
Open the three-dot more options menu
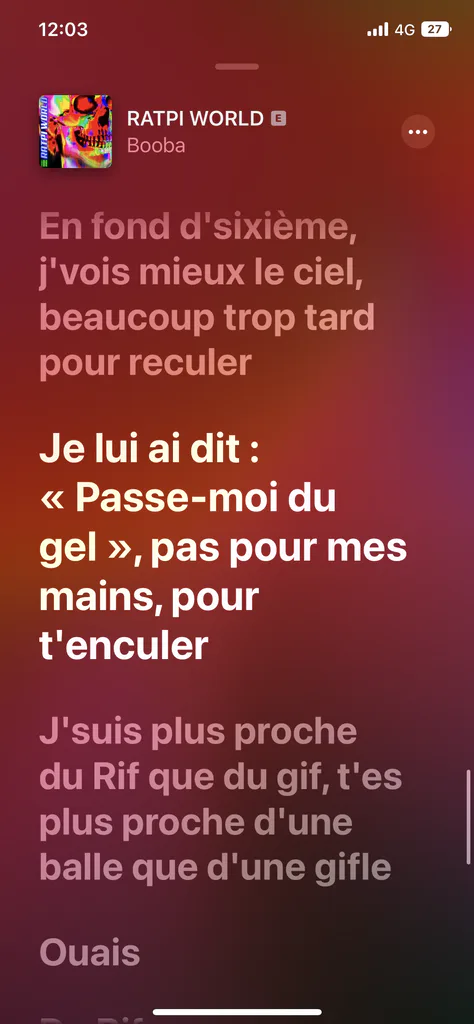pyautogui.click(x=417, y=132)
